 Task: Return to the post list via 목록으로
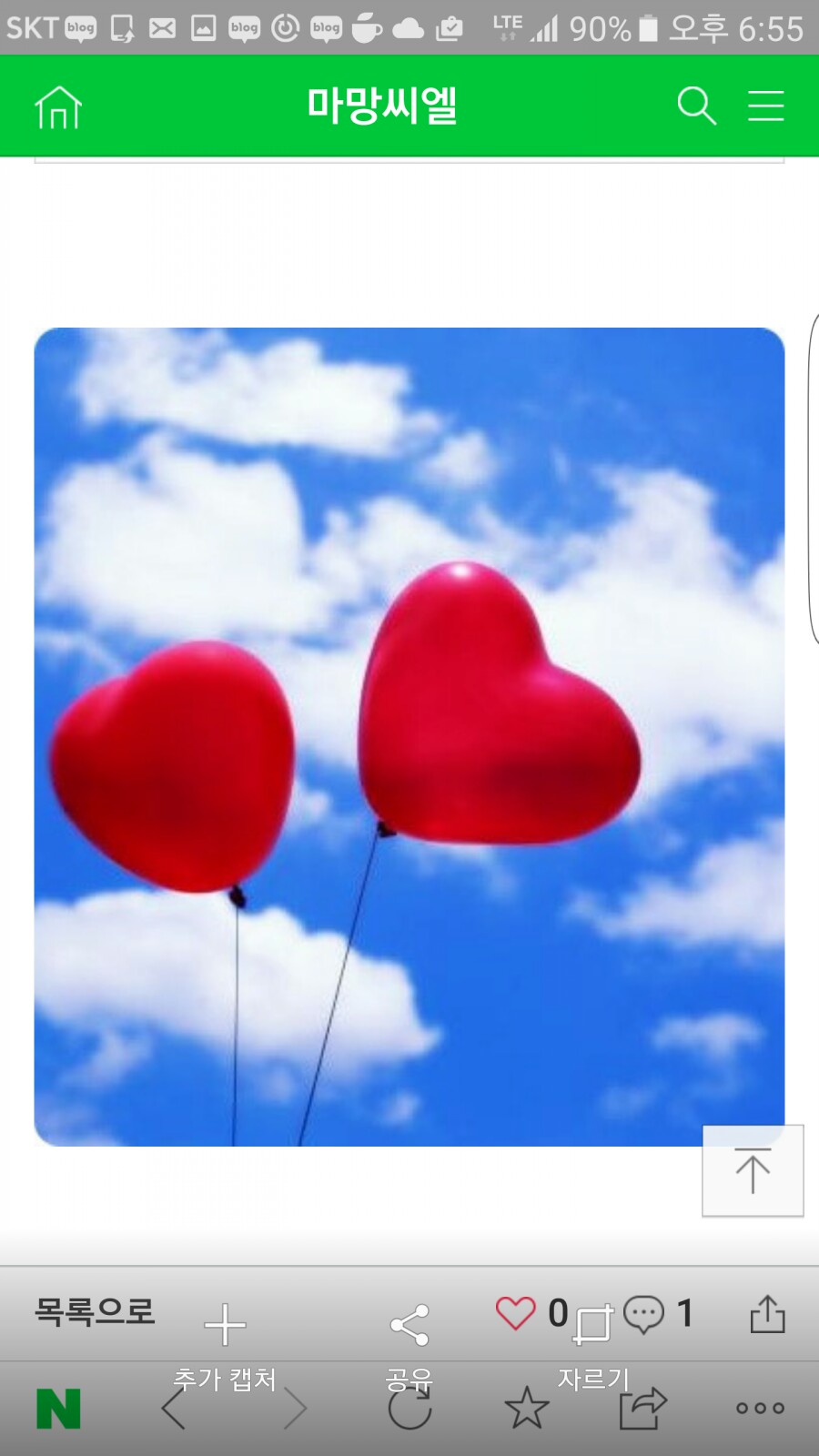95,1311
